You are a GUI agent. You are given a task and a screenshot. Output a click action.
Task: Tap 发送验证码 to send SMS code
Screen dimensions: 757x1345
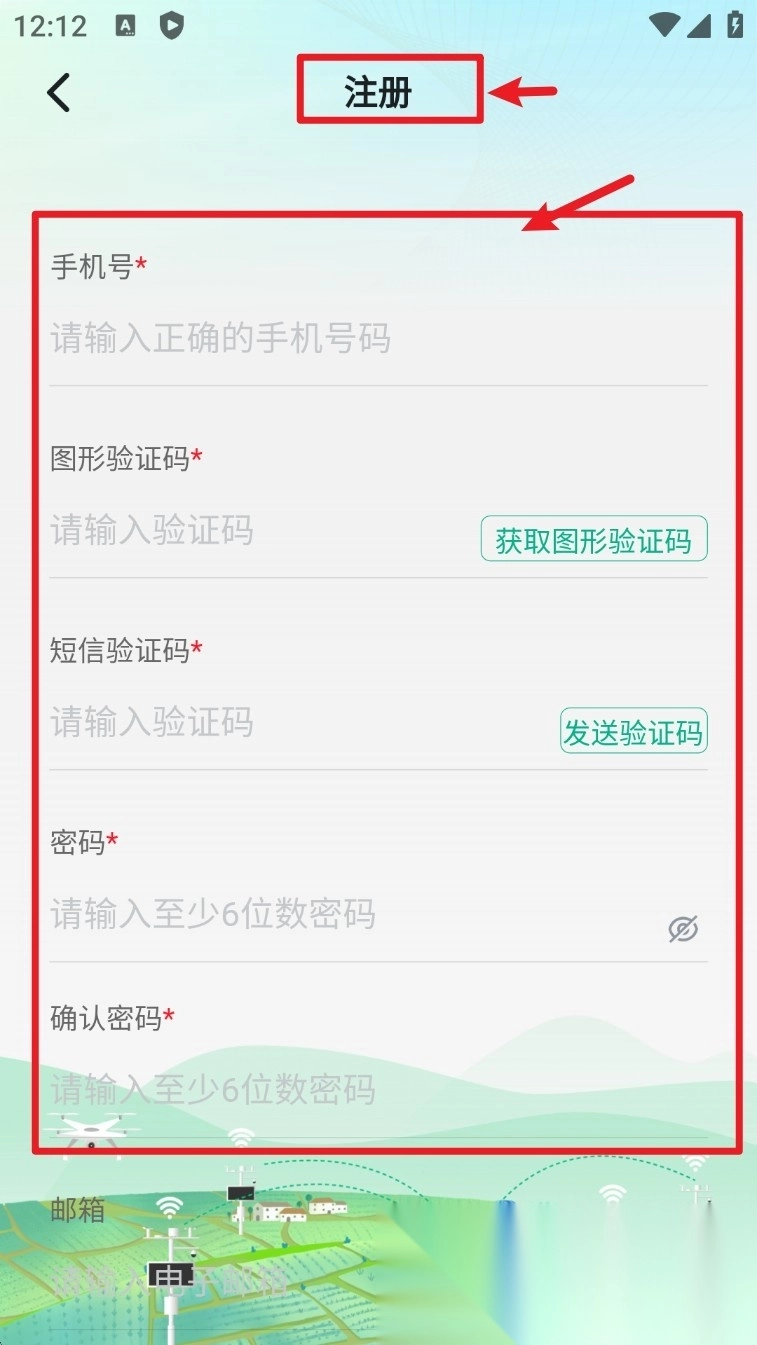click(633, 732)
